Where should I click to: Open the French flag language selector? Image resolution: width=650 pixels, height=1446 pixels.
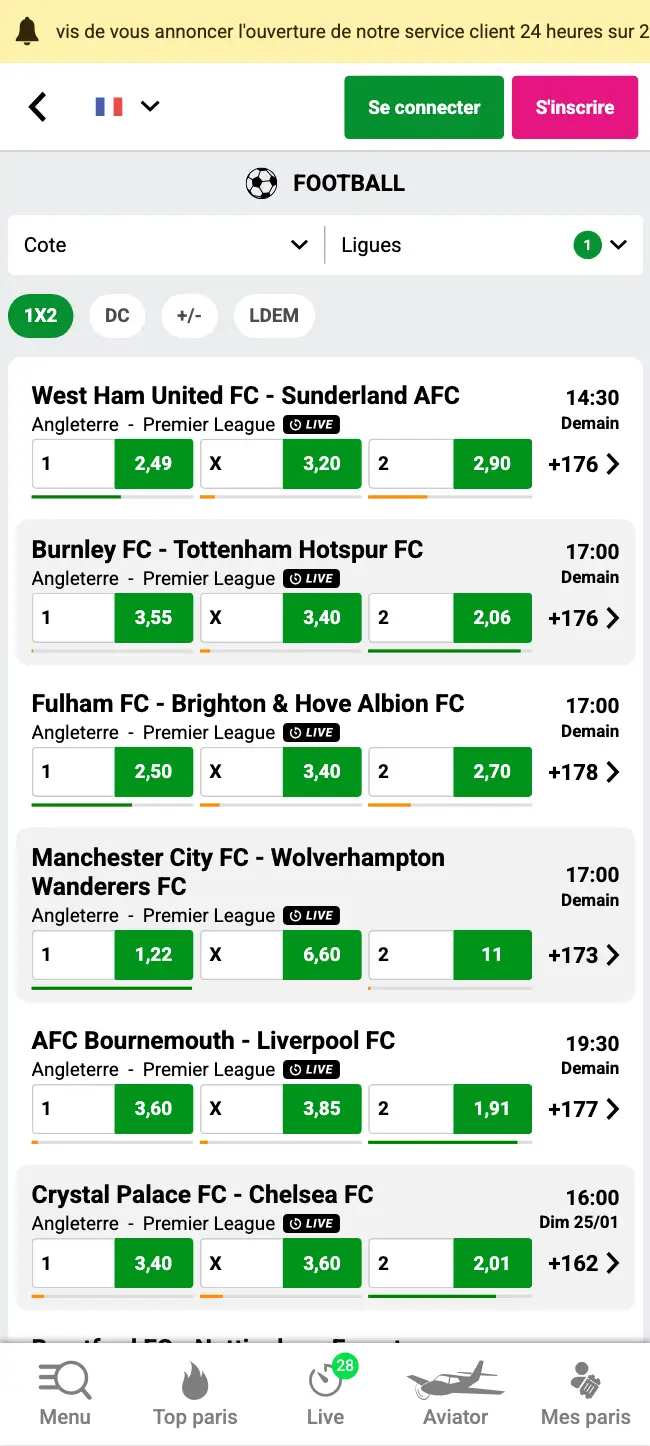[x=126, y=106]
